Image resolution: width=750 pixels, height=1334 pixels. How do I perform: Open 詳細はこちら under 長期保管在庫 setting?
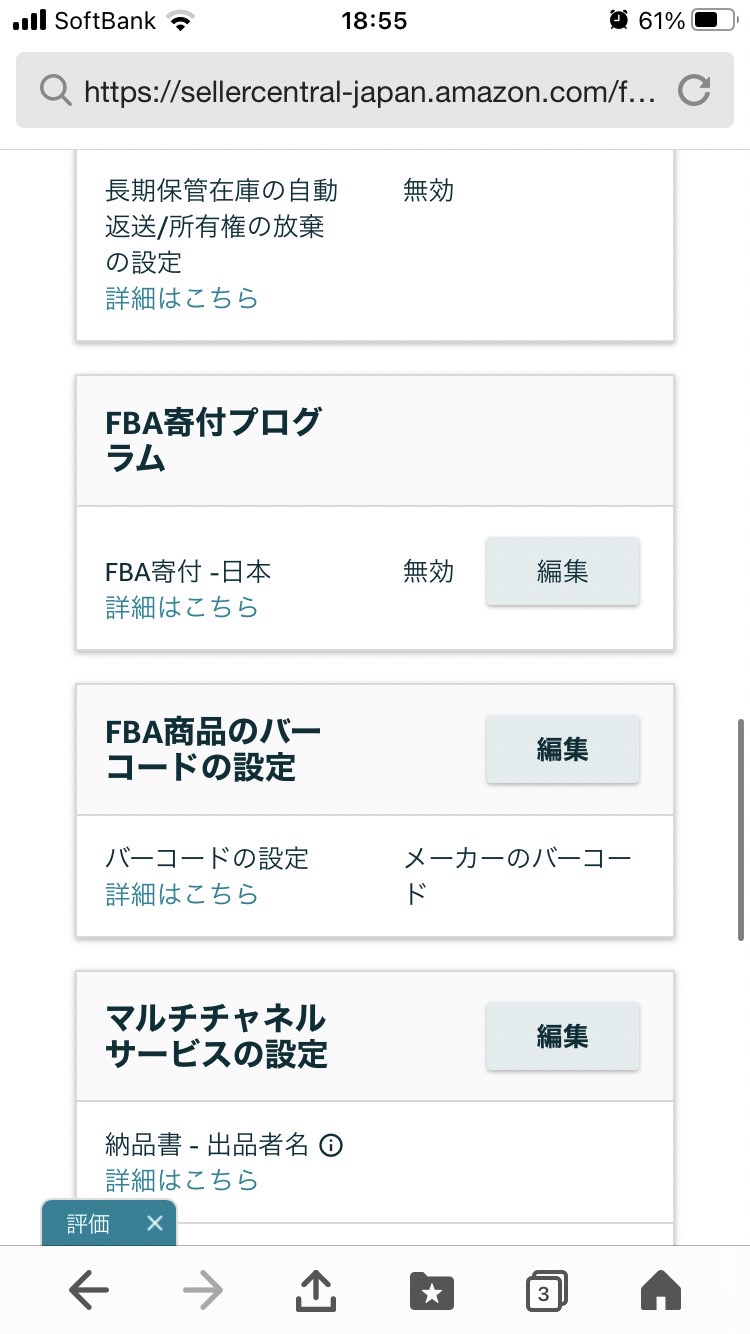click(x=182, y=299)
